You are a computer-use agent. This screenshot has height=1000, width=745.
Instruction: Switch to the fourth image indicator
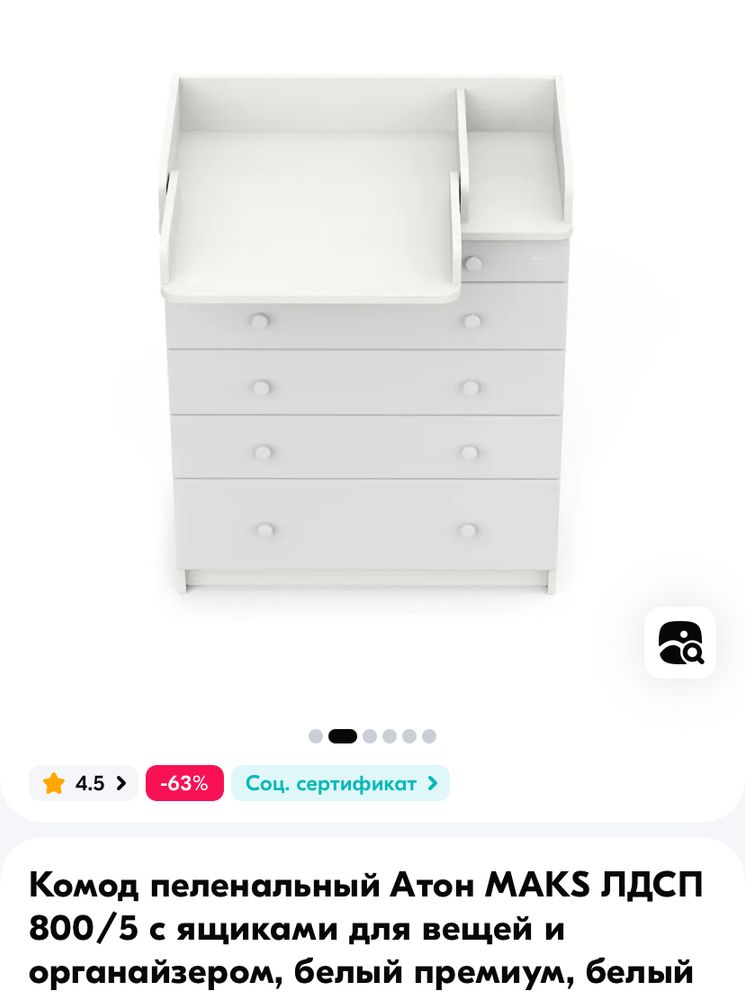pyautogui.click(x=389, y=735)
